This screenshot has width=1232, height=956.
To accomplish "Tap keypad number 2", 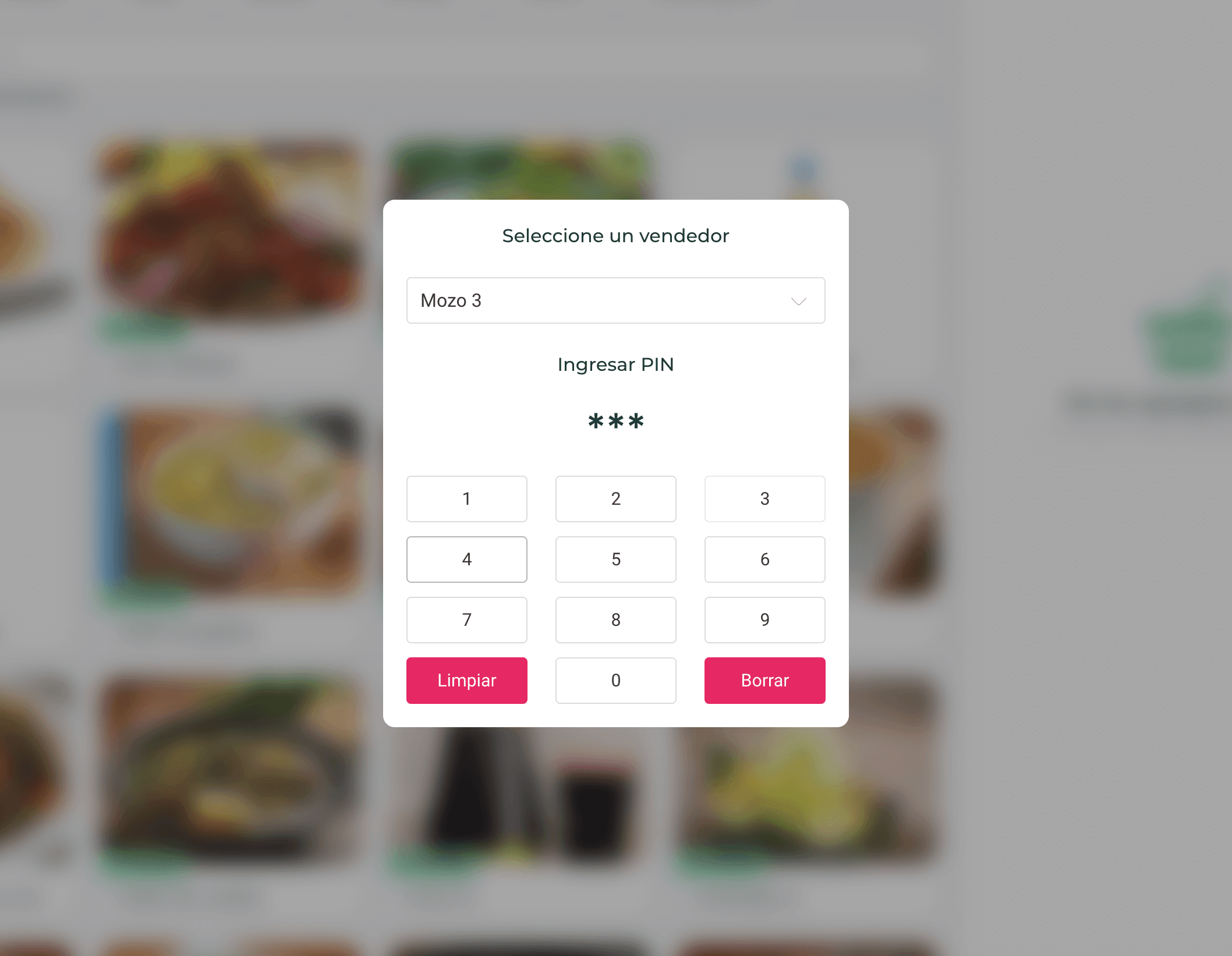I will point(615,499).
